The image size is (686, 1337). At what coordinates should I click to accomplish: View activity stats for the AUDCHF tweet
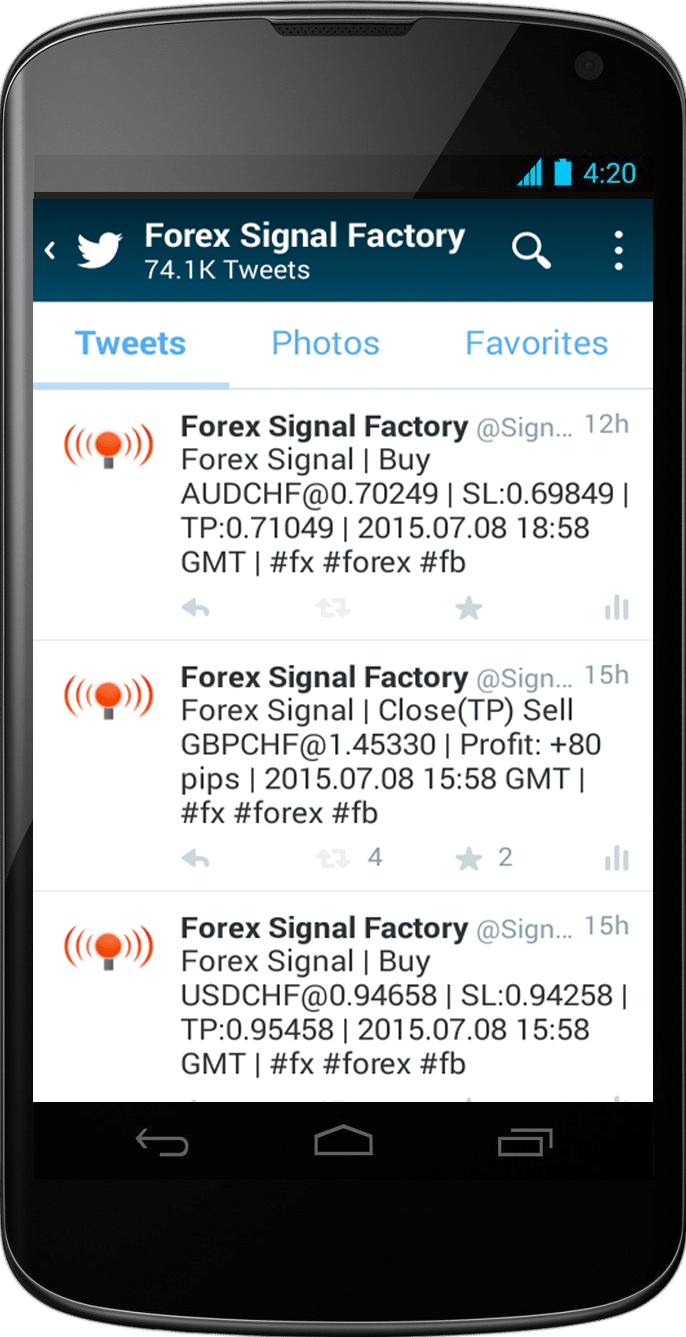[x=617, y=608]
